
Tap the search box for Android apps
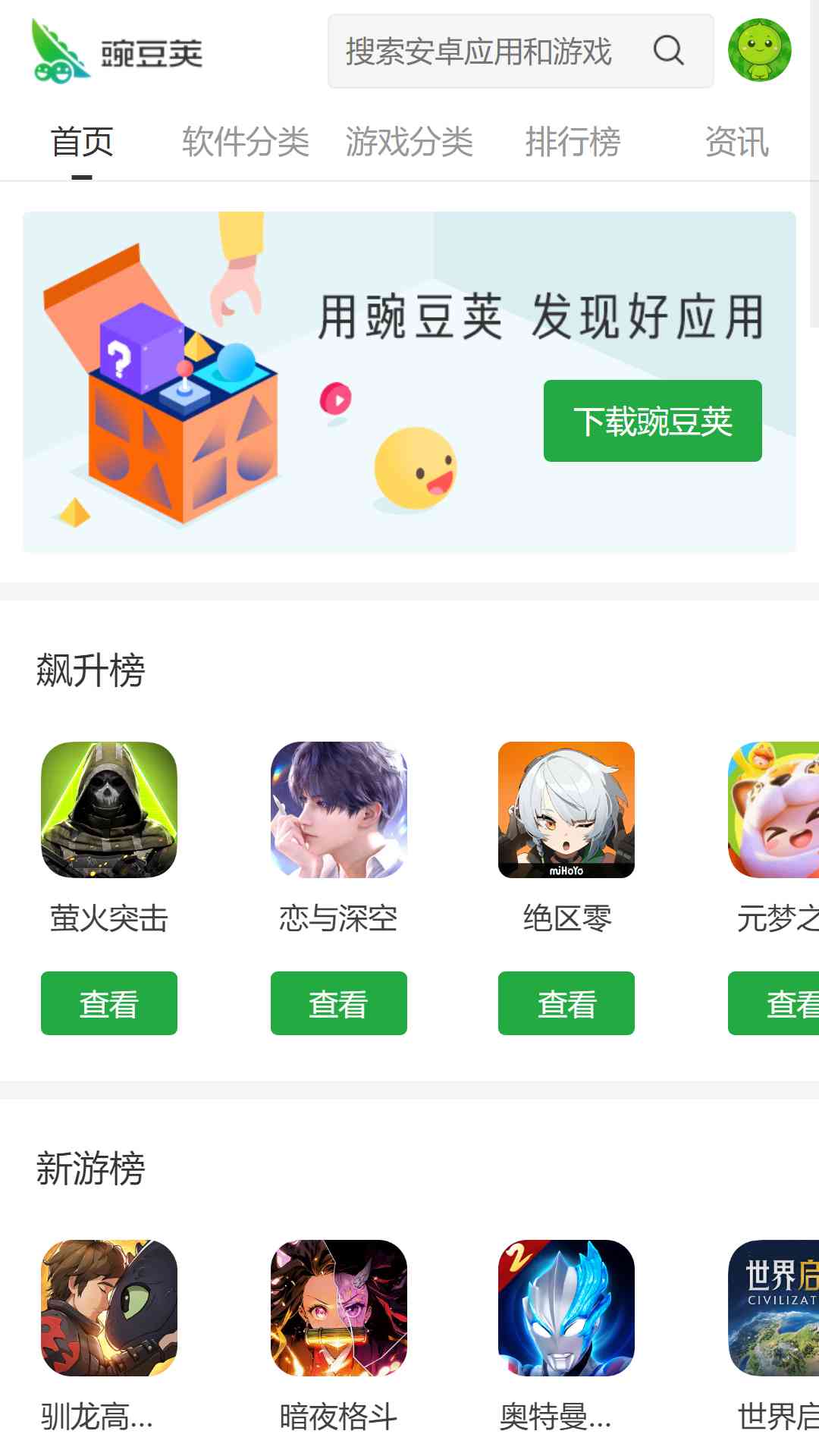[520, 52]
